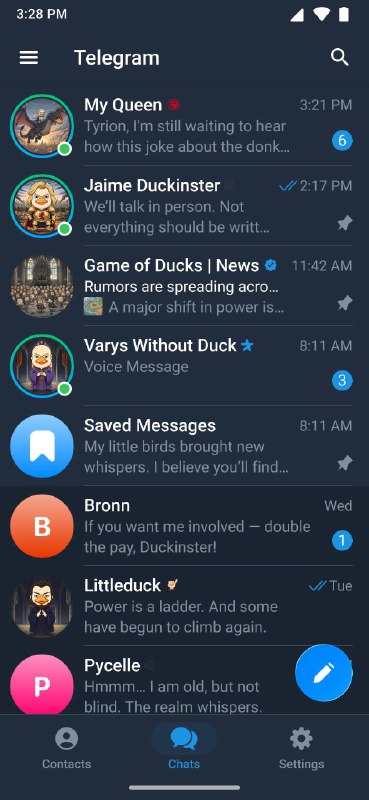Go to the Settings tab
This screenshot has width=369, height=800.
click(301, 748)
